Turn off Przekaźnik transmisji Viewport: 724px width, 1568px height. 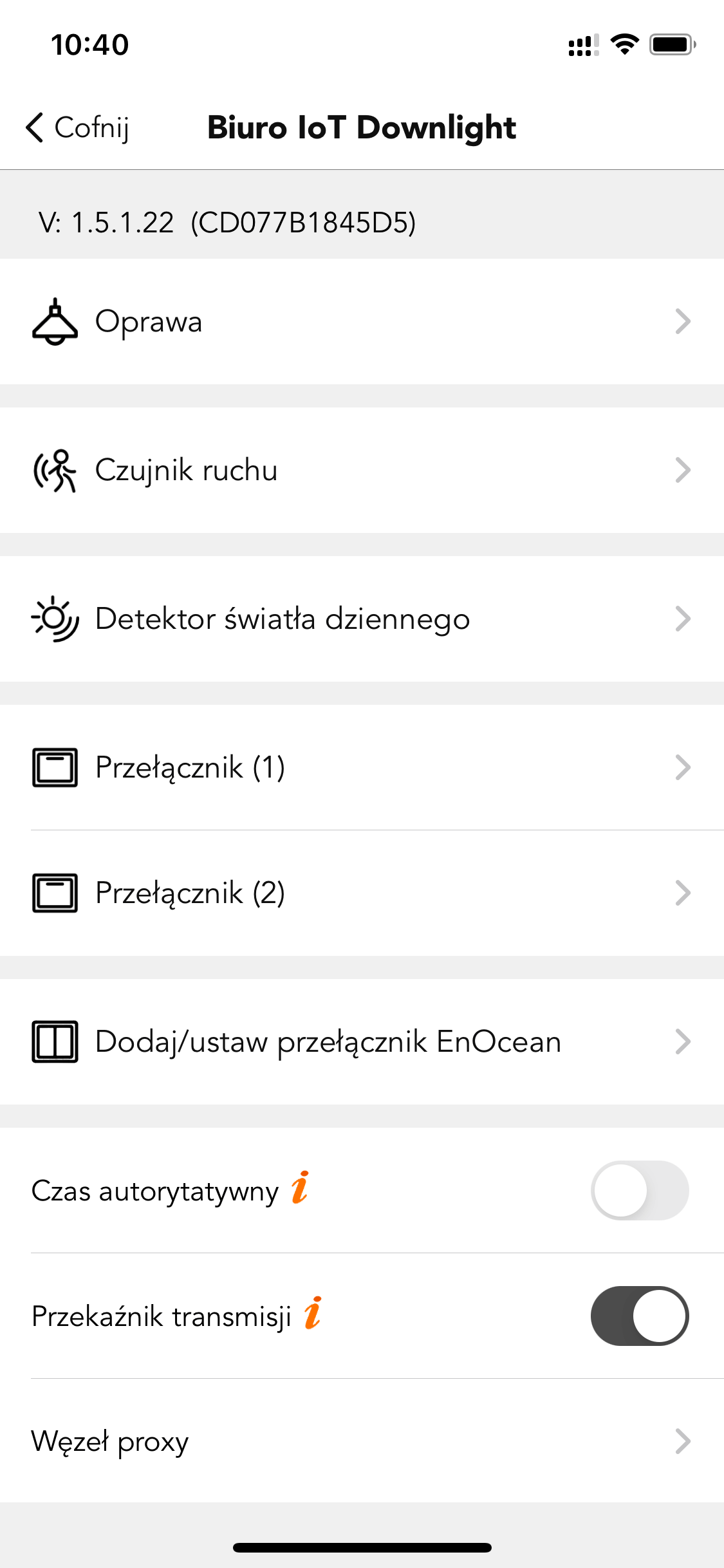[x=640, y=1316]
